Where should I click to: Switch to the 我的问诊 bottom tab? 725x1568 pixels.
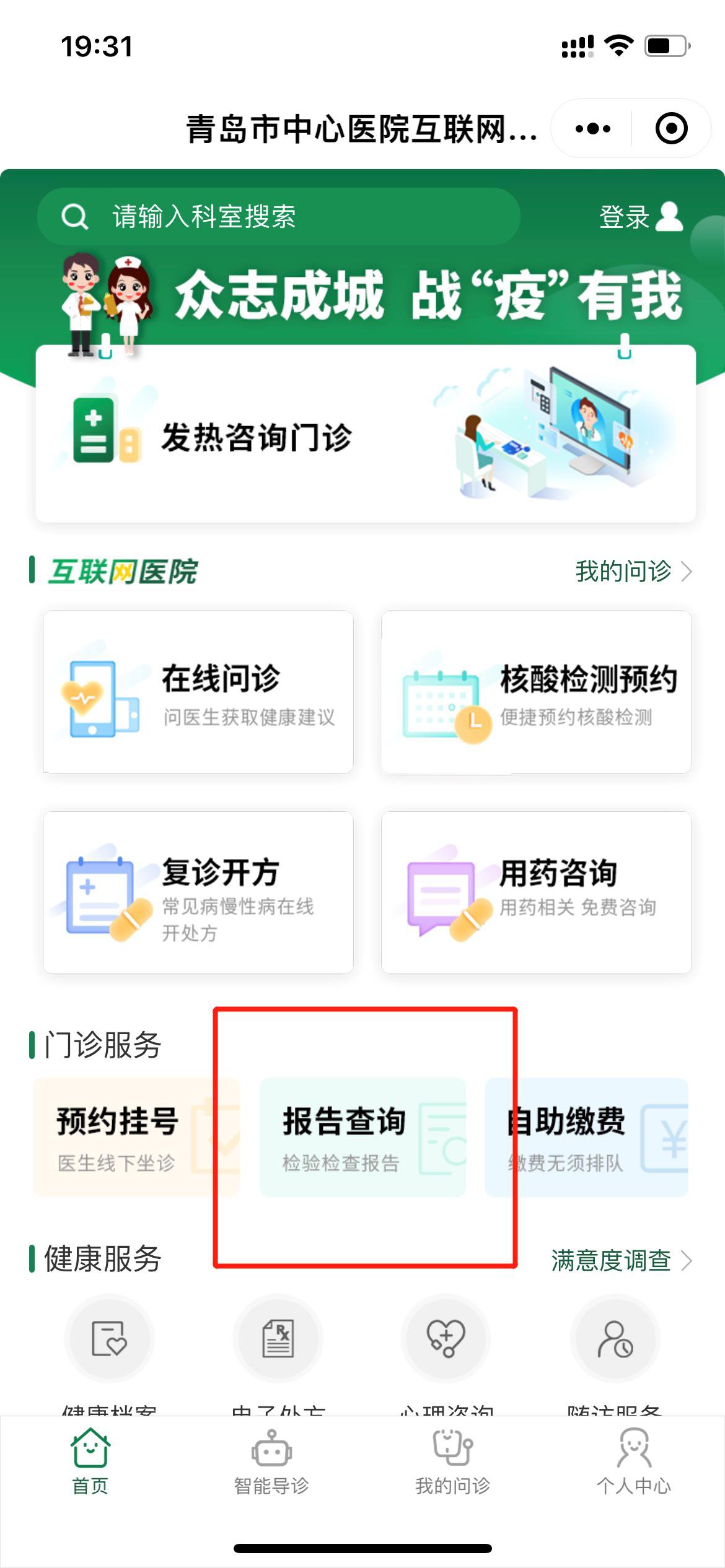point(452,1461)
